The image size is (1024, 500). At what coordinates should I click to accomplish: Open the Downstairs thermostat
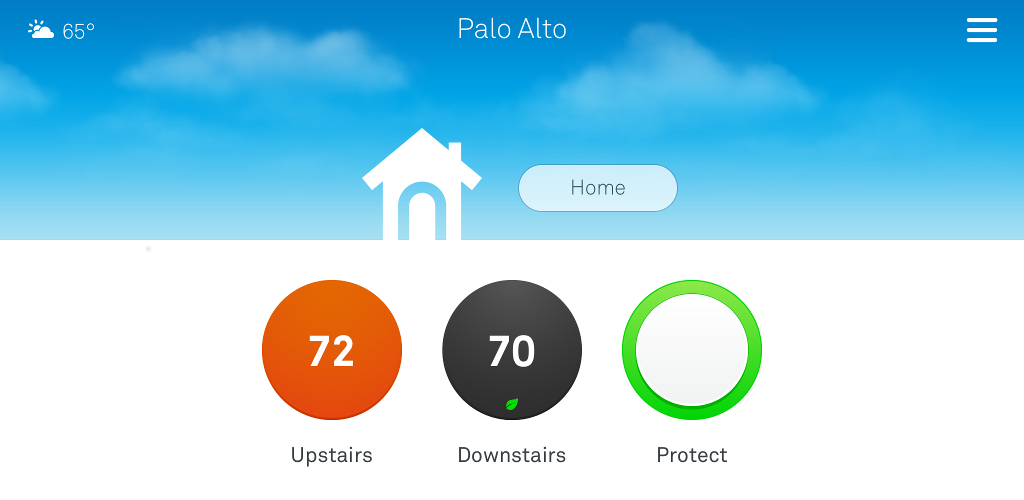coord(512,351)
